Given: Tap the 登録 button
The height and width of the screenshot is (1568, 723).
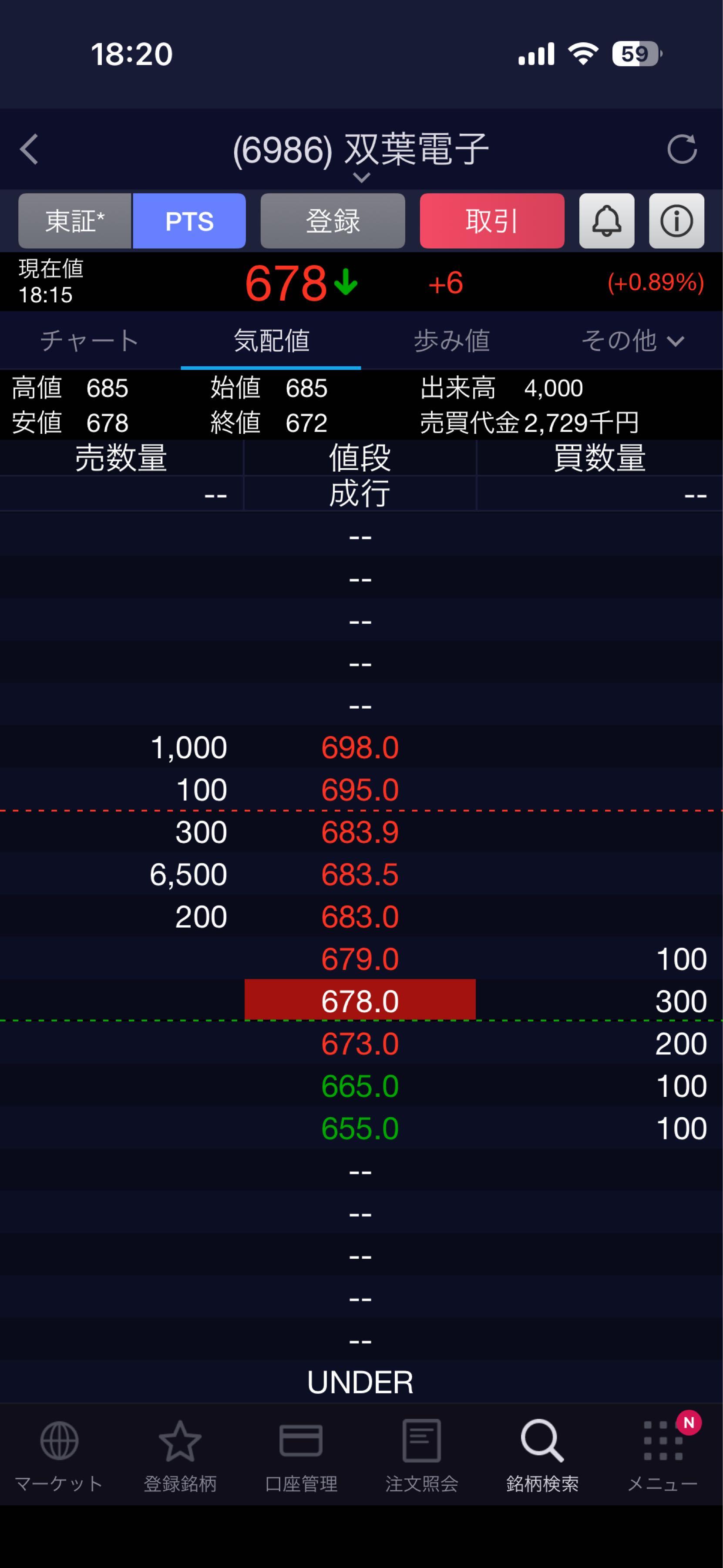Looking at the screenshot, I should coord(333,221).
